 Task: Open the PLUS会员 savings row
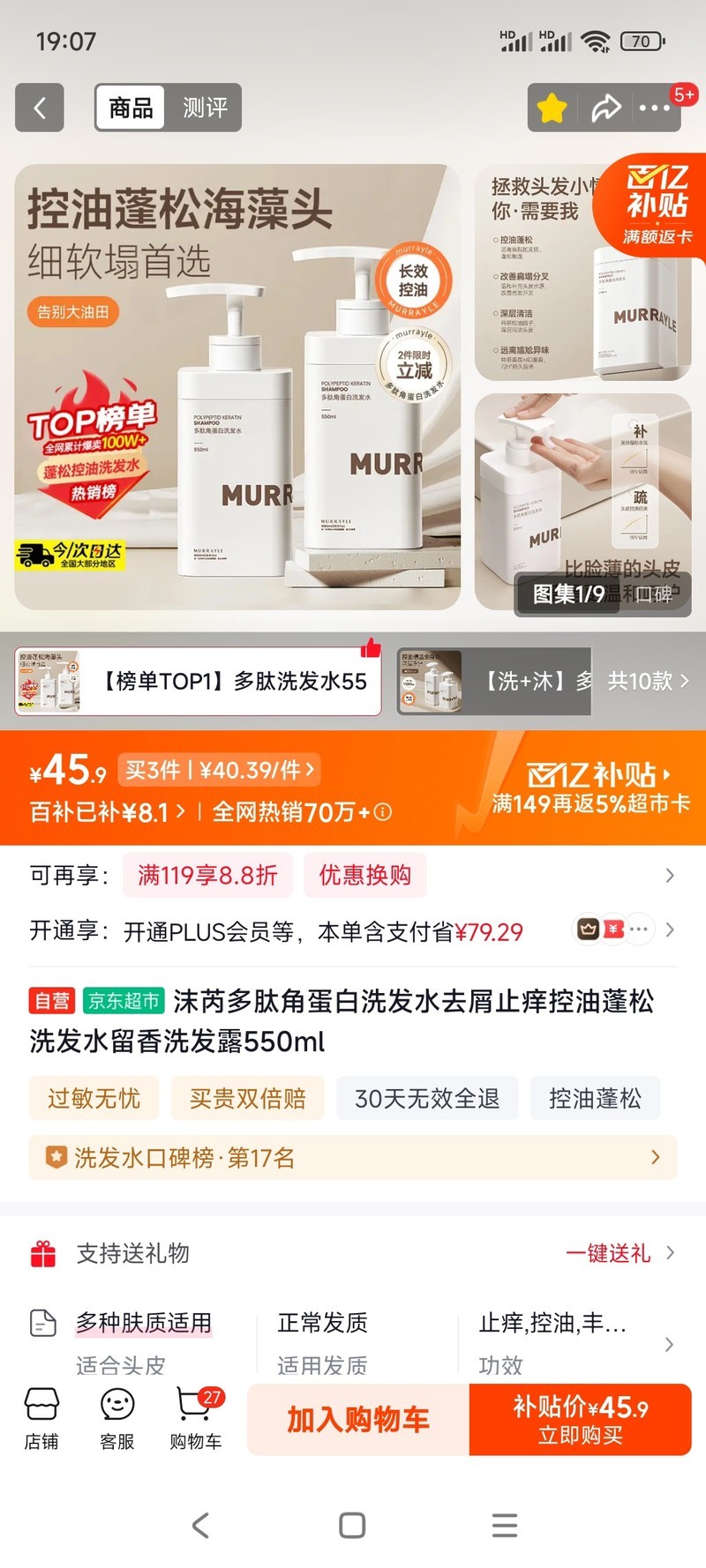click(353, 931)
